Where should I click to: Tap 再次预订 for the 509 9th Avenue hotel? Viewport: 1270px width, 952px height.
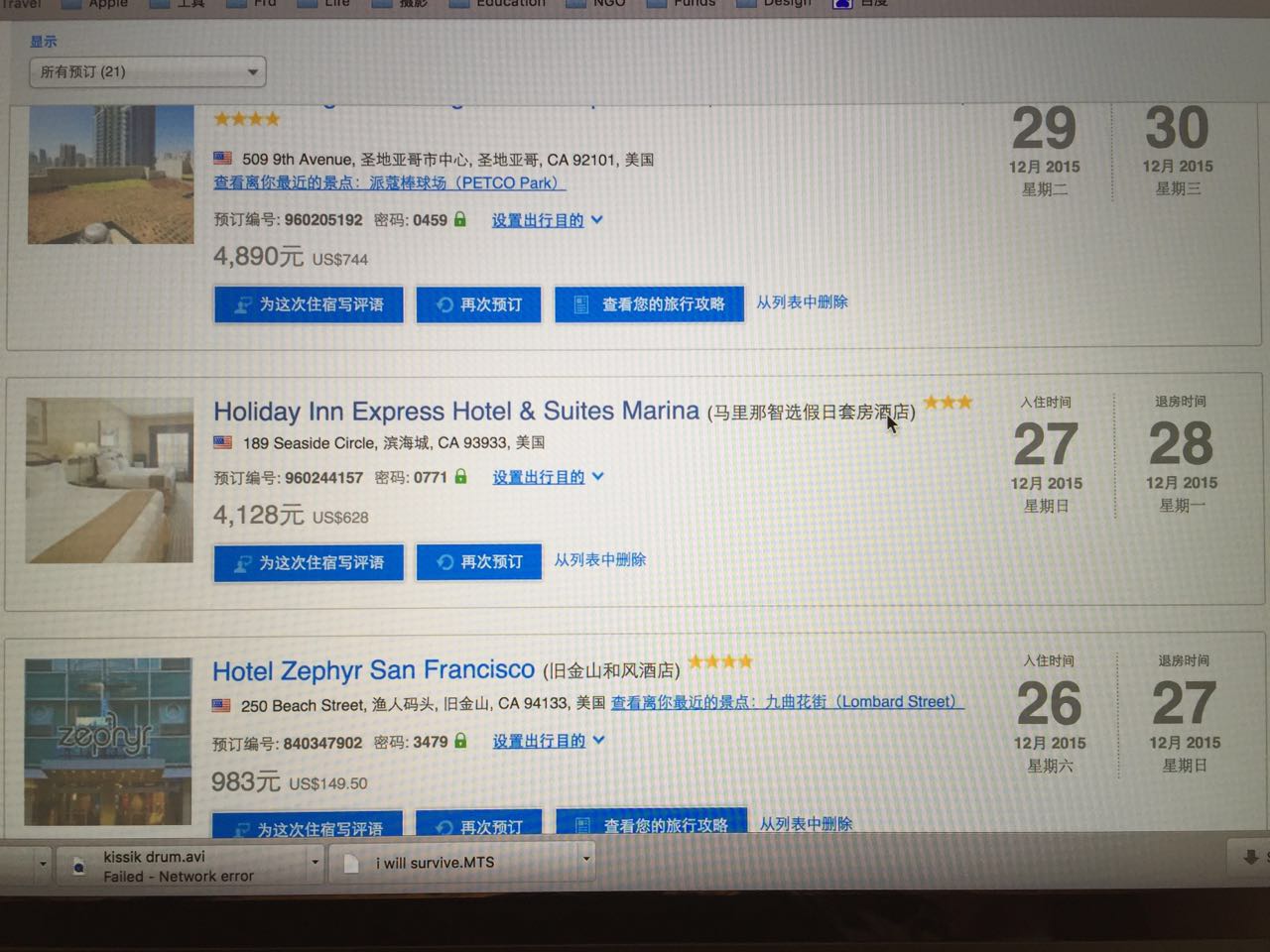click(x=479, y=304)
